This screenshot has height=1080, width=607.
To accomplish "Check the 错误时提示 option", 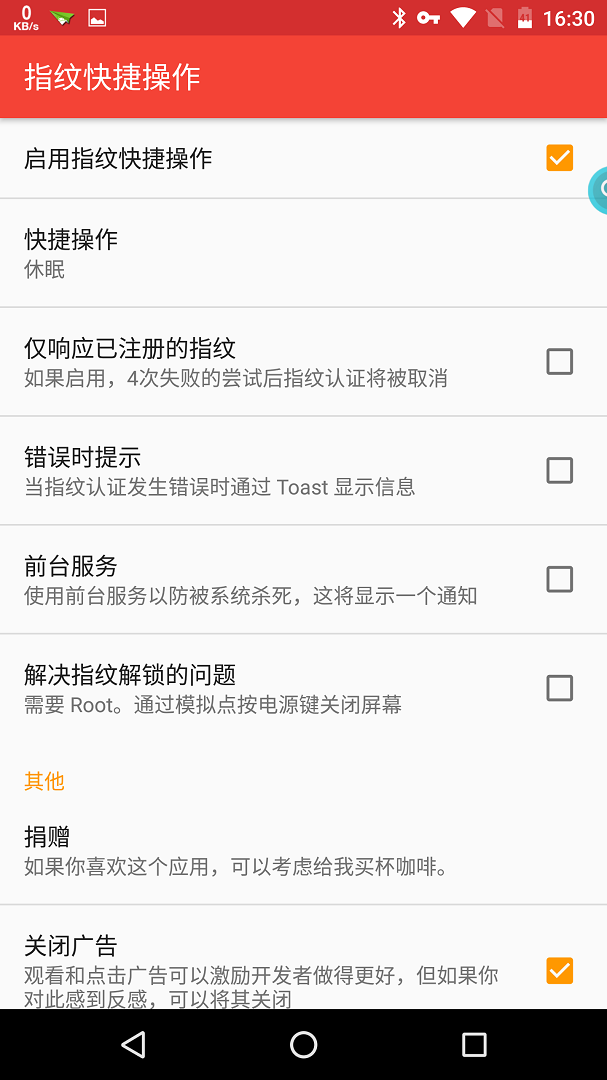I will click(x=559, y=470).
